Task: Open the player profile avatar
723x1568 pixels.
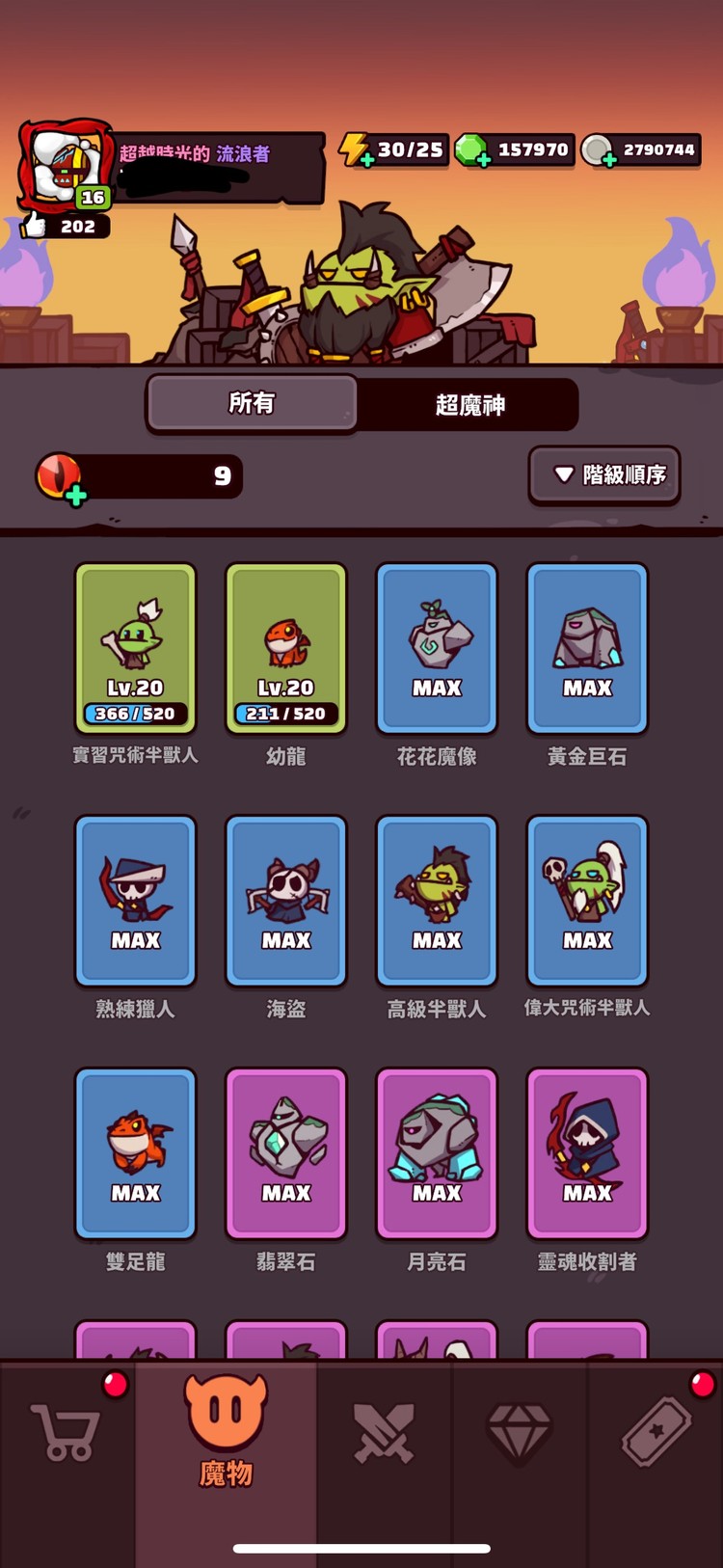Action: click(x=66, y=166)
